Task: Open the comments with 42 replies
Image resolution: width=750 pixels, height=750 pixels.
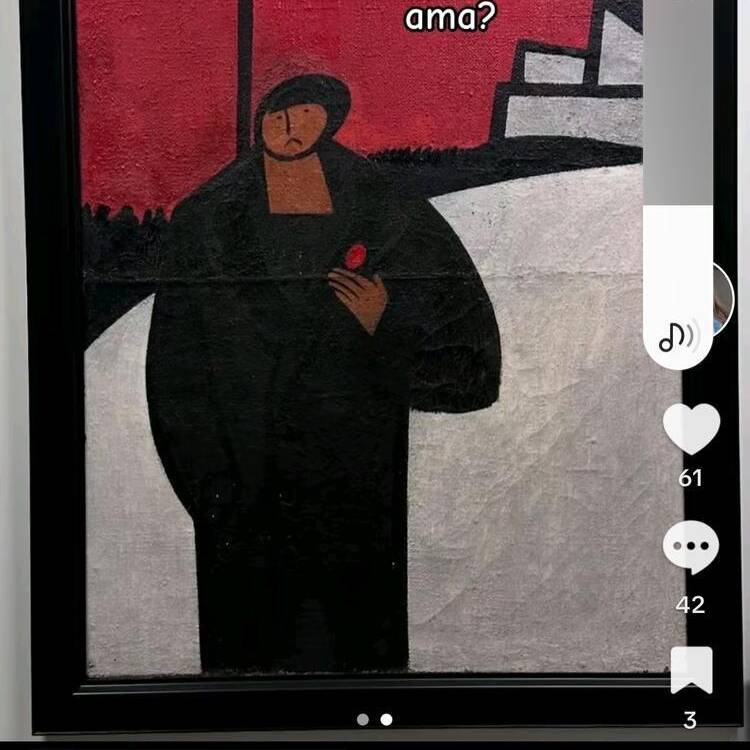Action: coord(691,549)
